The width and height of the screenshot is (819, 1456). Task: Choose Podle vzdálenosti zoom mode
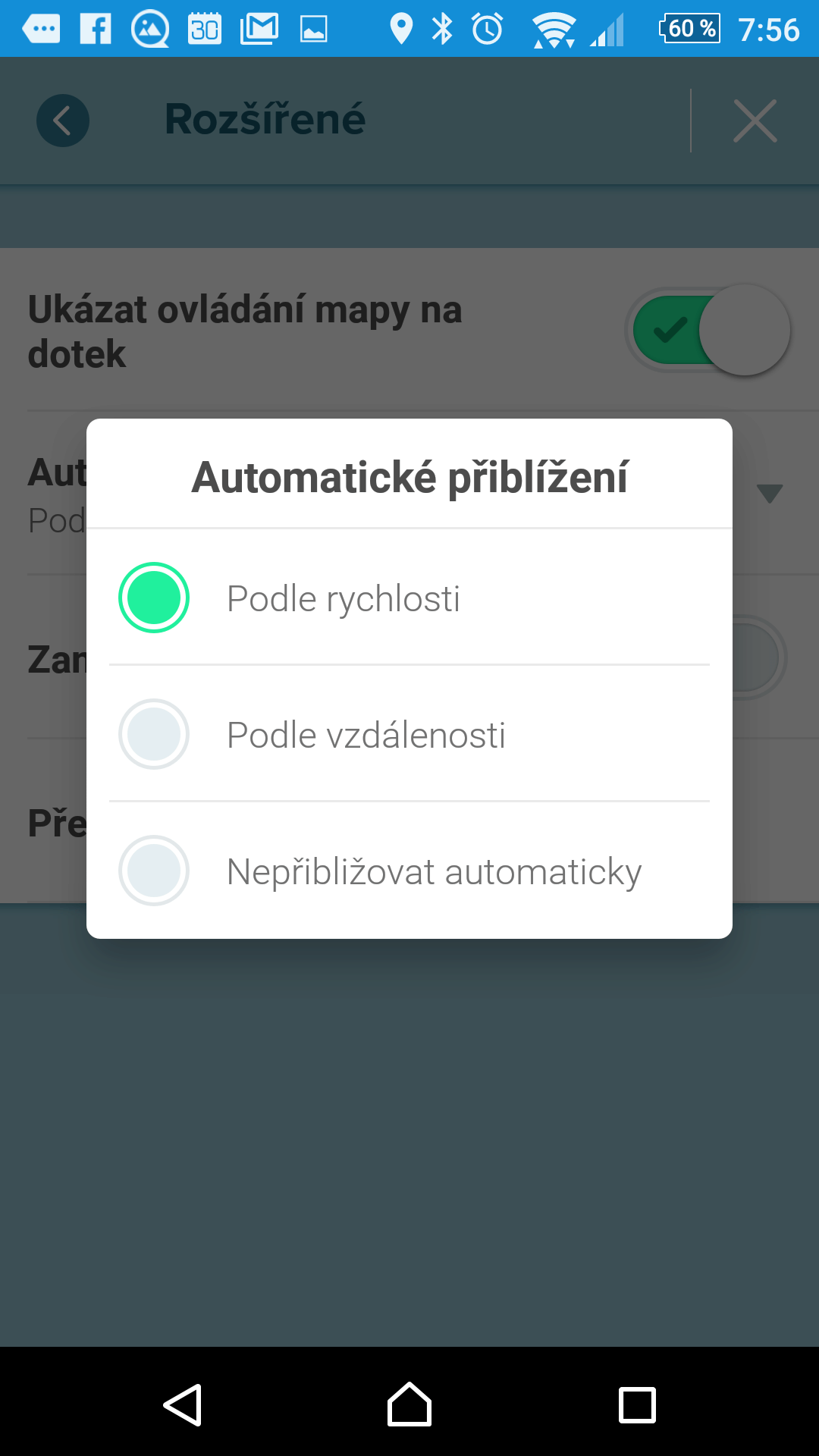409,734
